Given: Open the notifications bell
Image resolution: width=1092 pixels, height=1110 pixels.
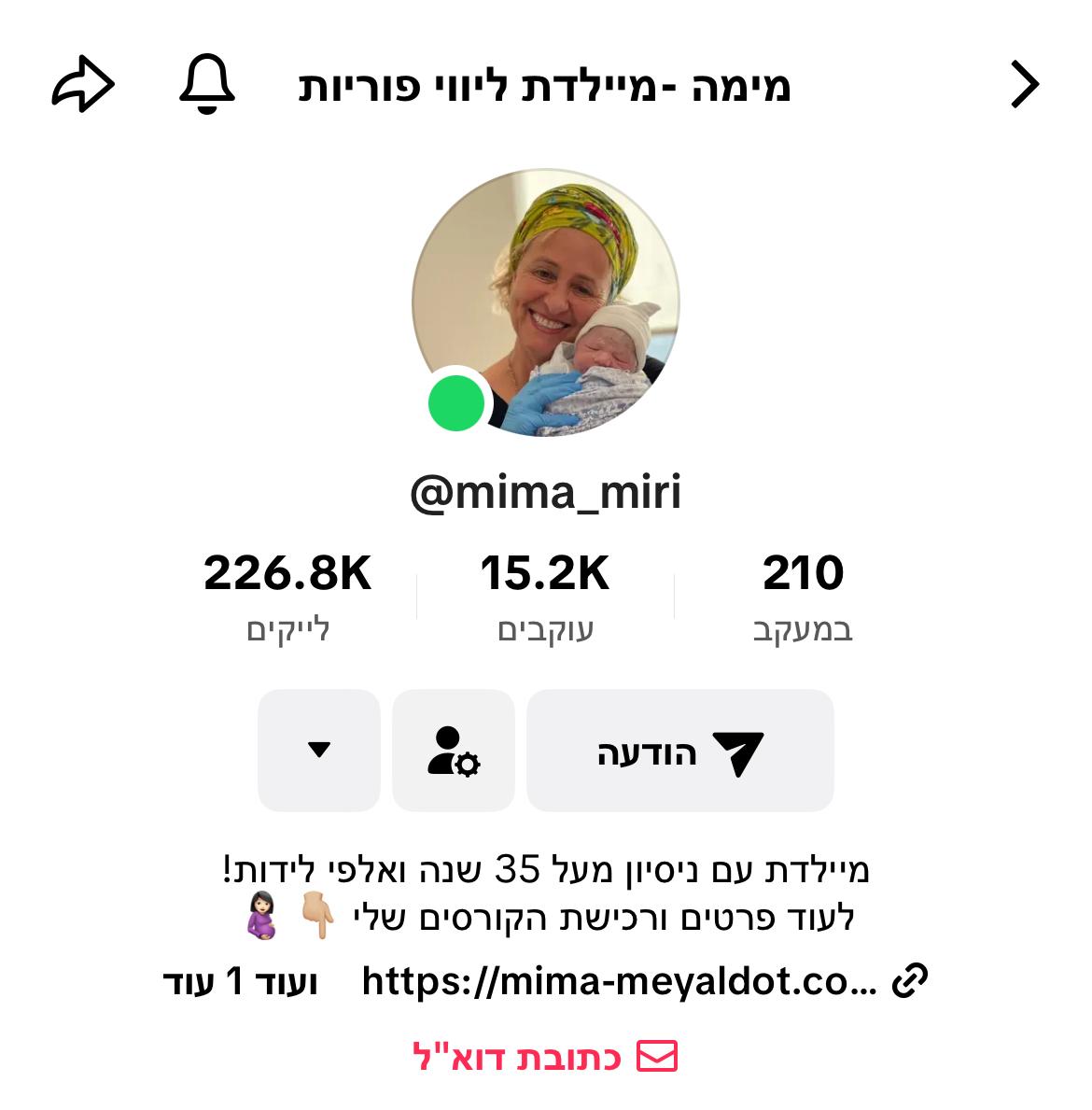Looking at the screenshot, I should point(206,85).
